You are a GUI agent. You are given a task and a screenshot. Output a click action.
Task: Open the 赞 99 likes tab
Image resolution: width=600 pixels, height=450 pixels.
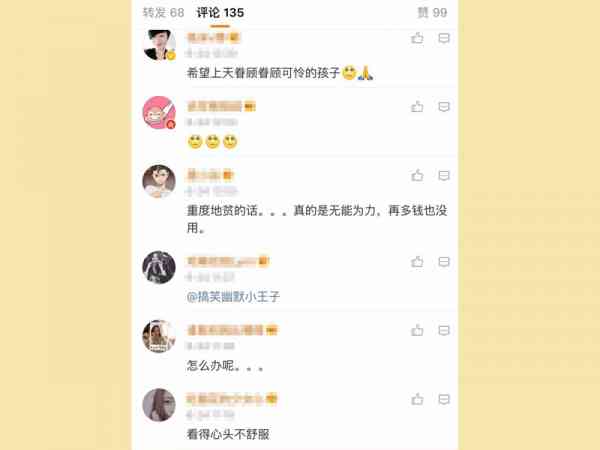point(432,12)
